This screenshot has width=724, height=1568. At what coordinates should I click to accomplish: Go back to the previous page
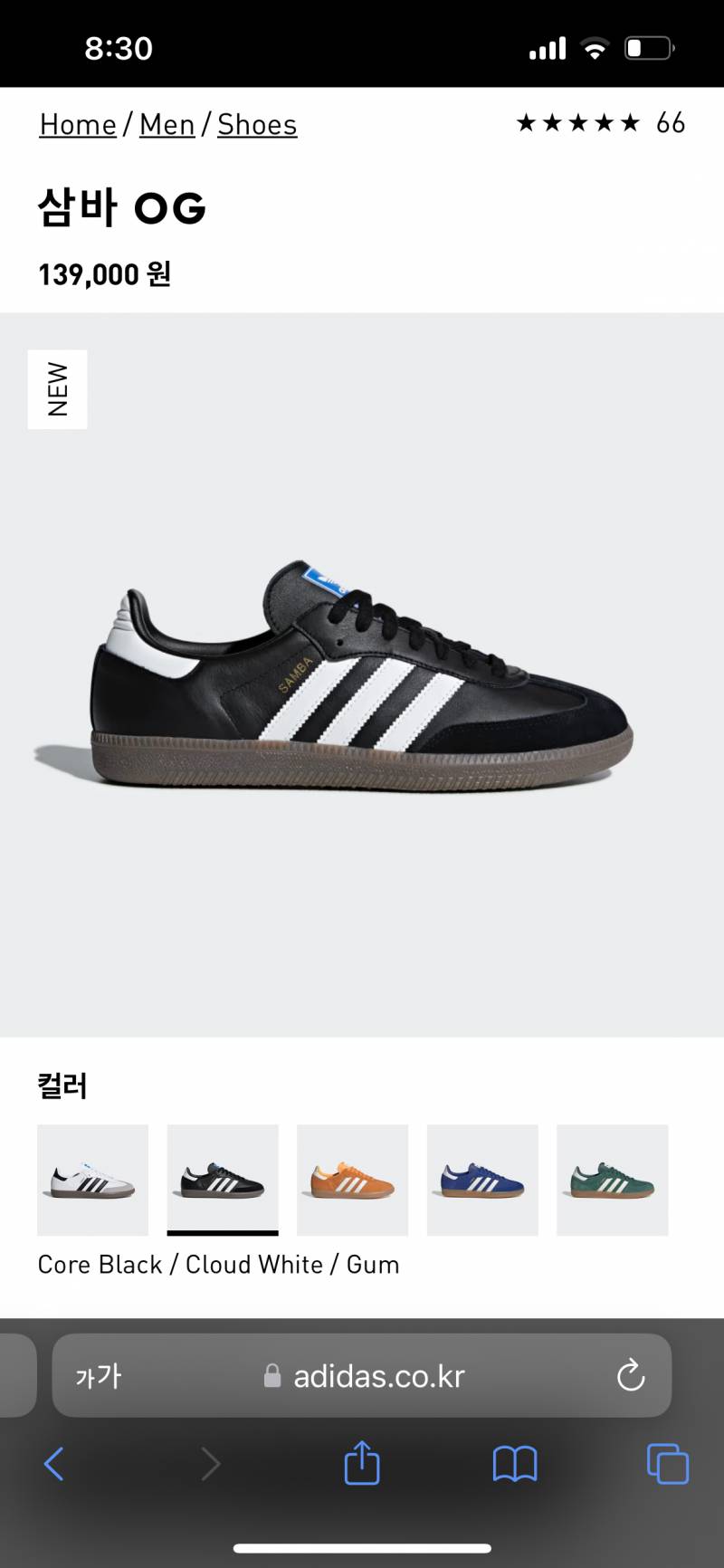point(54,1463)
